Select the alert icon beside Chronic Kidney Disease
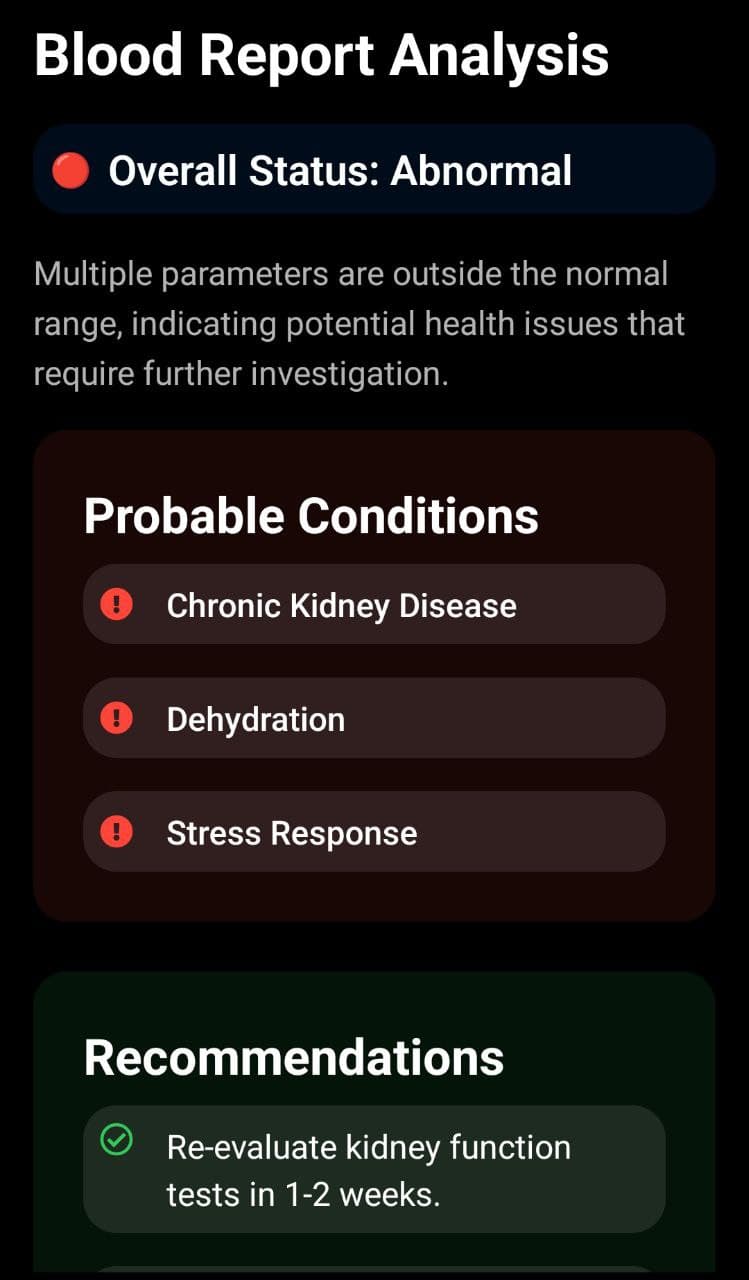 point(117,604)
